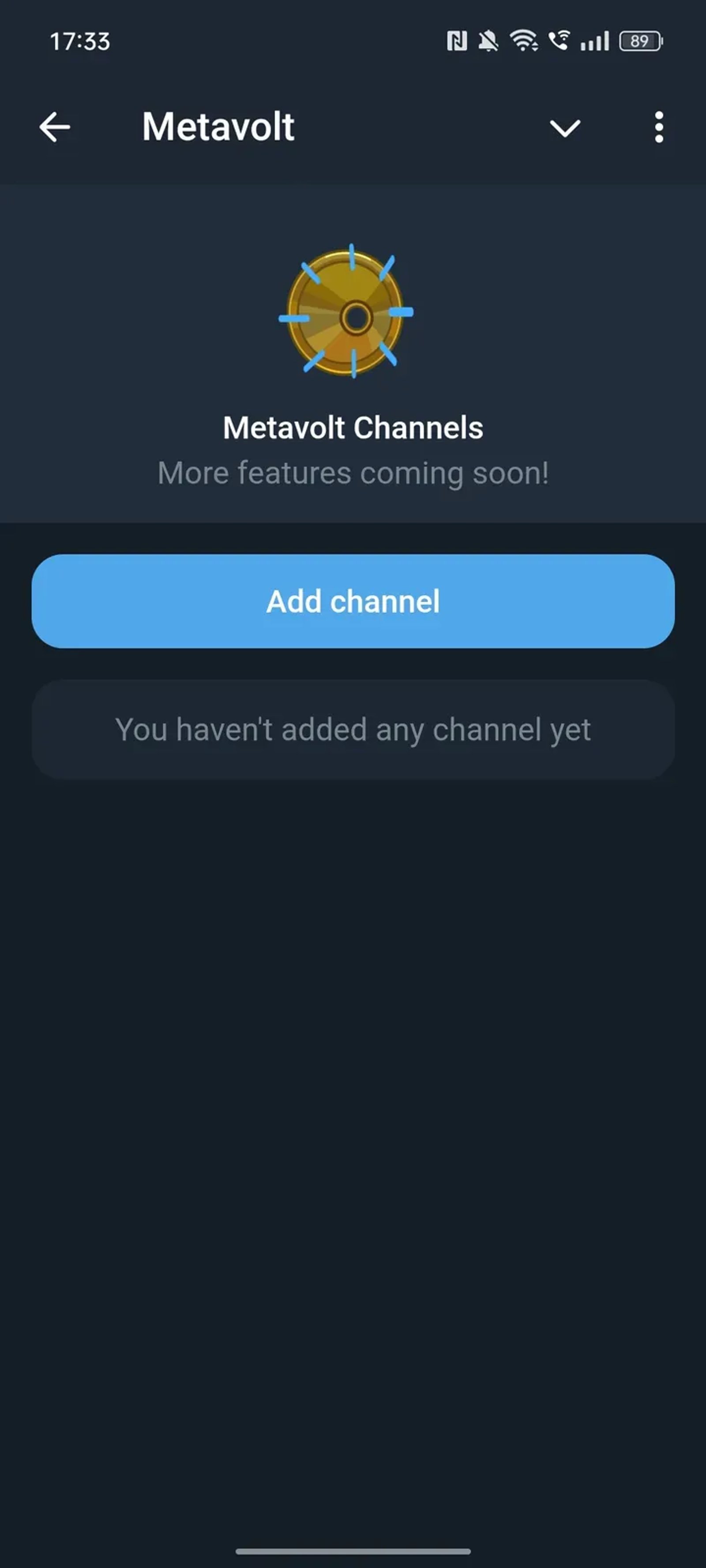Open the three-dot overflow menu
Image resolution: width=706 pixels, height=1568 pixels.
click(658, 127)
